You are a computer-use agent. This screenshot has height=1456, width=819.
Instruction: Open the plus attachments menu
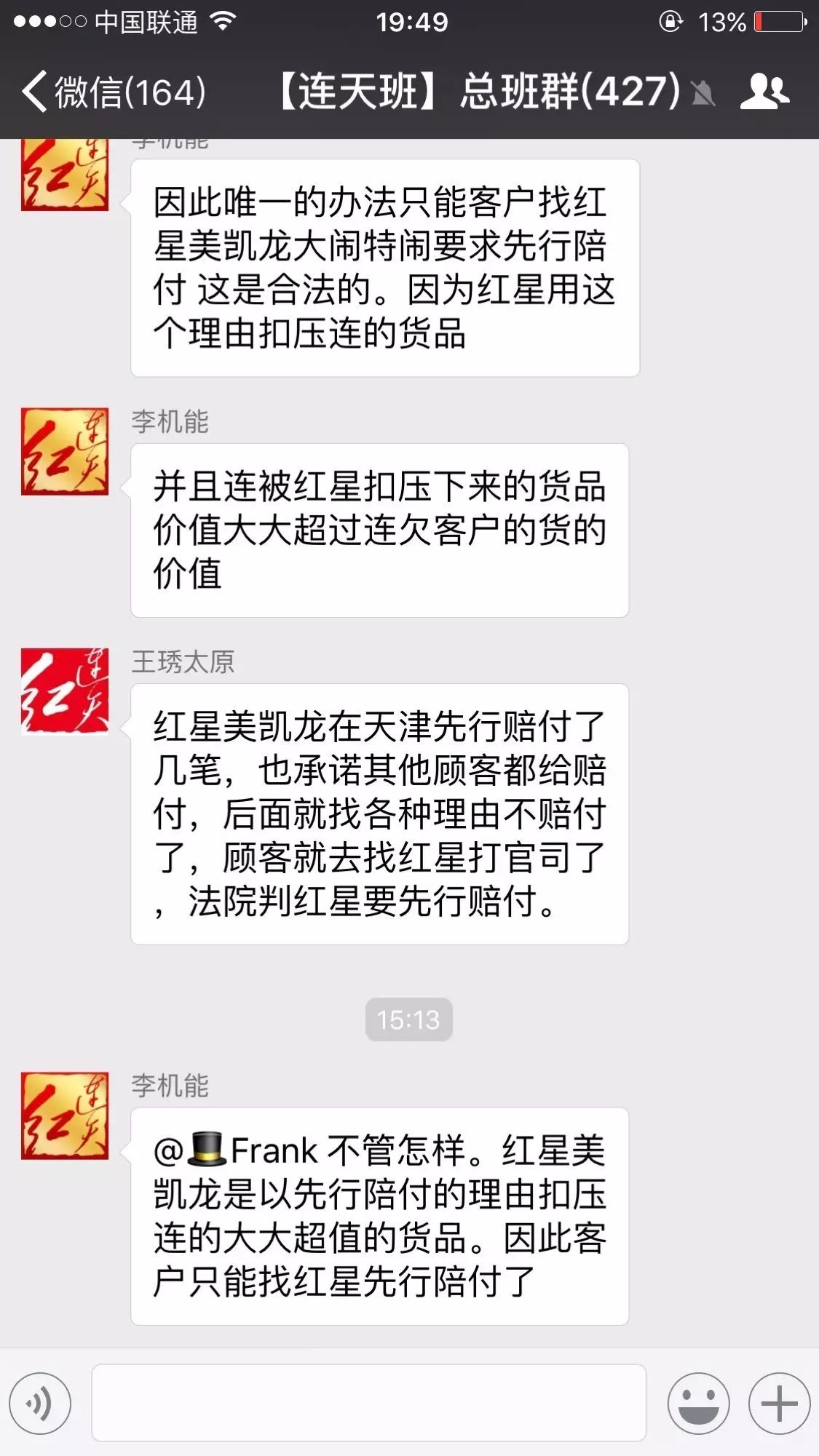tap(779, 1403)
